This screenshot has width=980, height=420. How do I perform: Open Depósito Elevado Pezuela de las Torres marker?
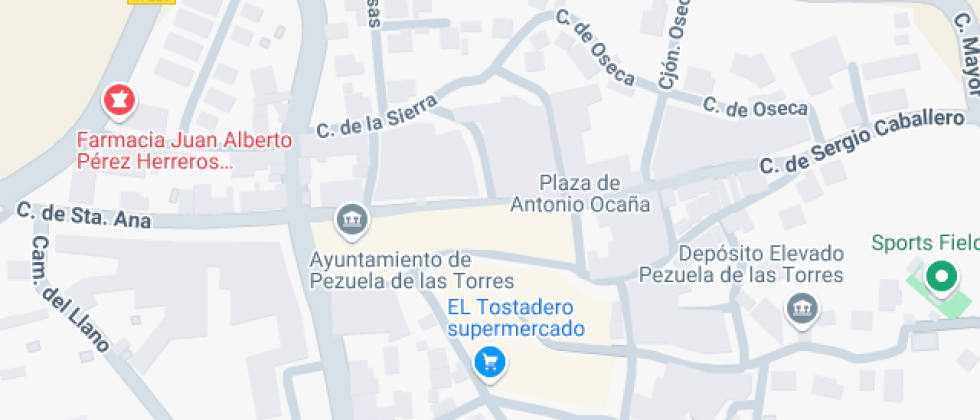coord(800,309)
